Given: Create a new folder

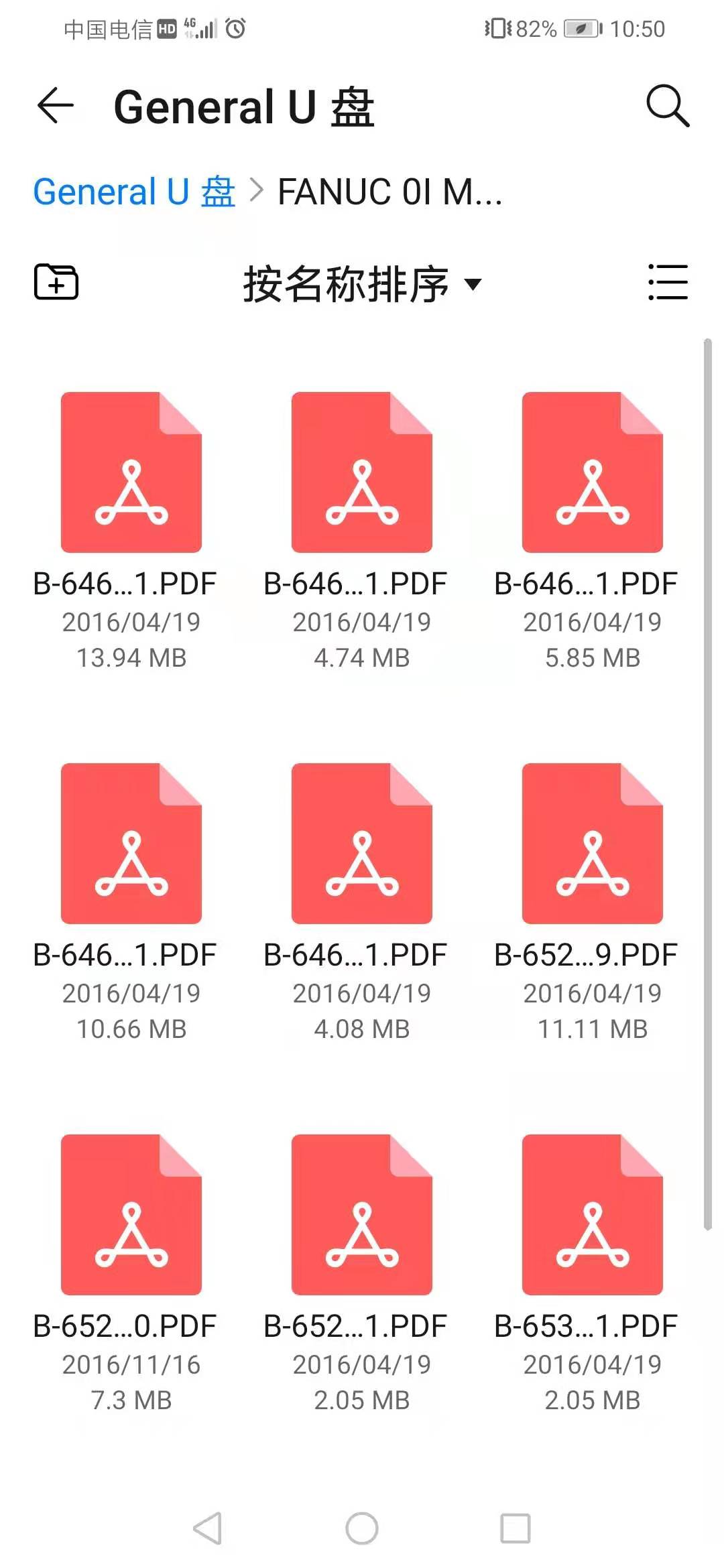Looking at the screenshot, I should (56, 282).
